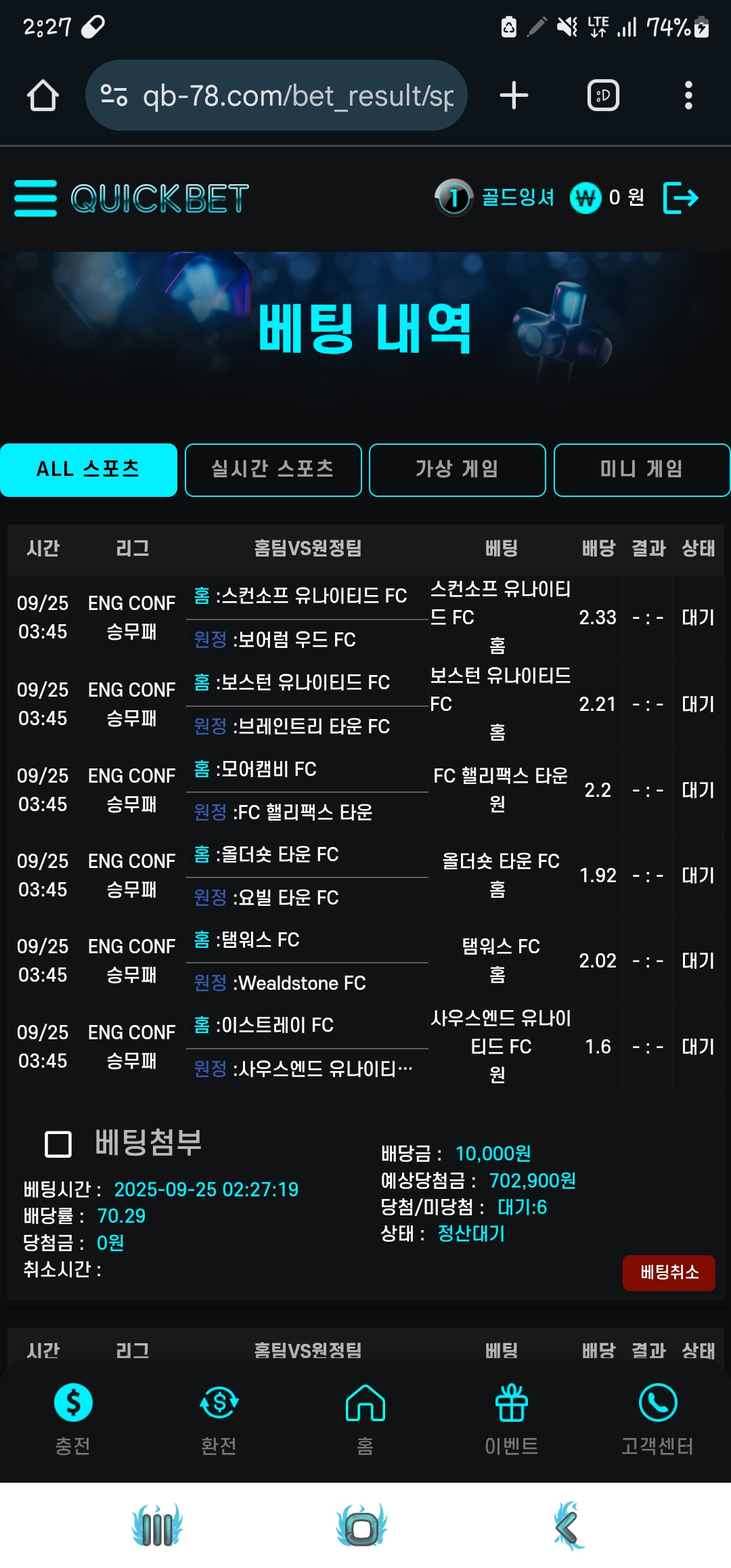The width and height of the screenshot is (731, 1568).
Task: Open a new browser tab
Action: coord(514,95)
